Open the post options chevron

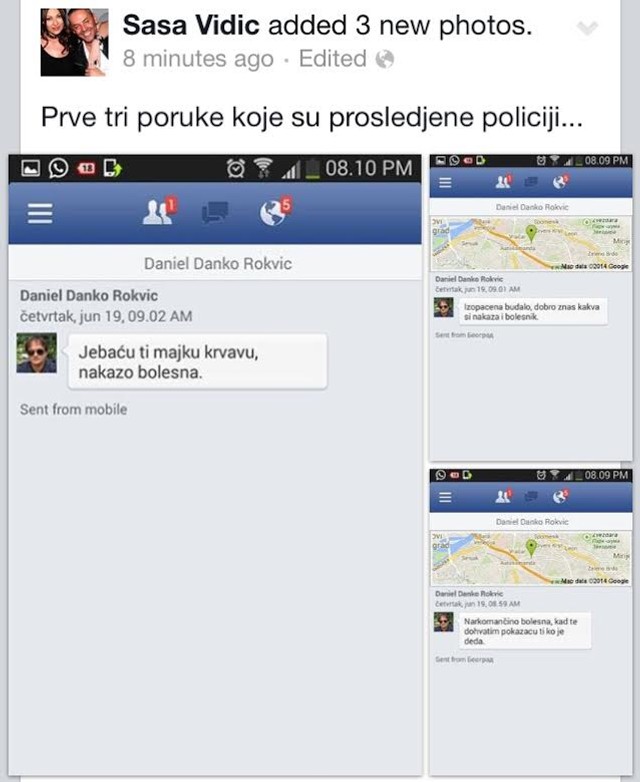[x=588, y=29]
